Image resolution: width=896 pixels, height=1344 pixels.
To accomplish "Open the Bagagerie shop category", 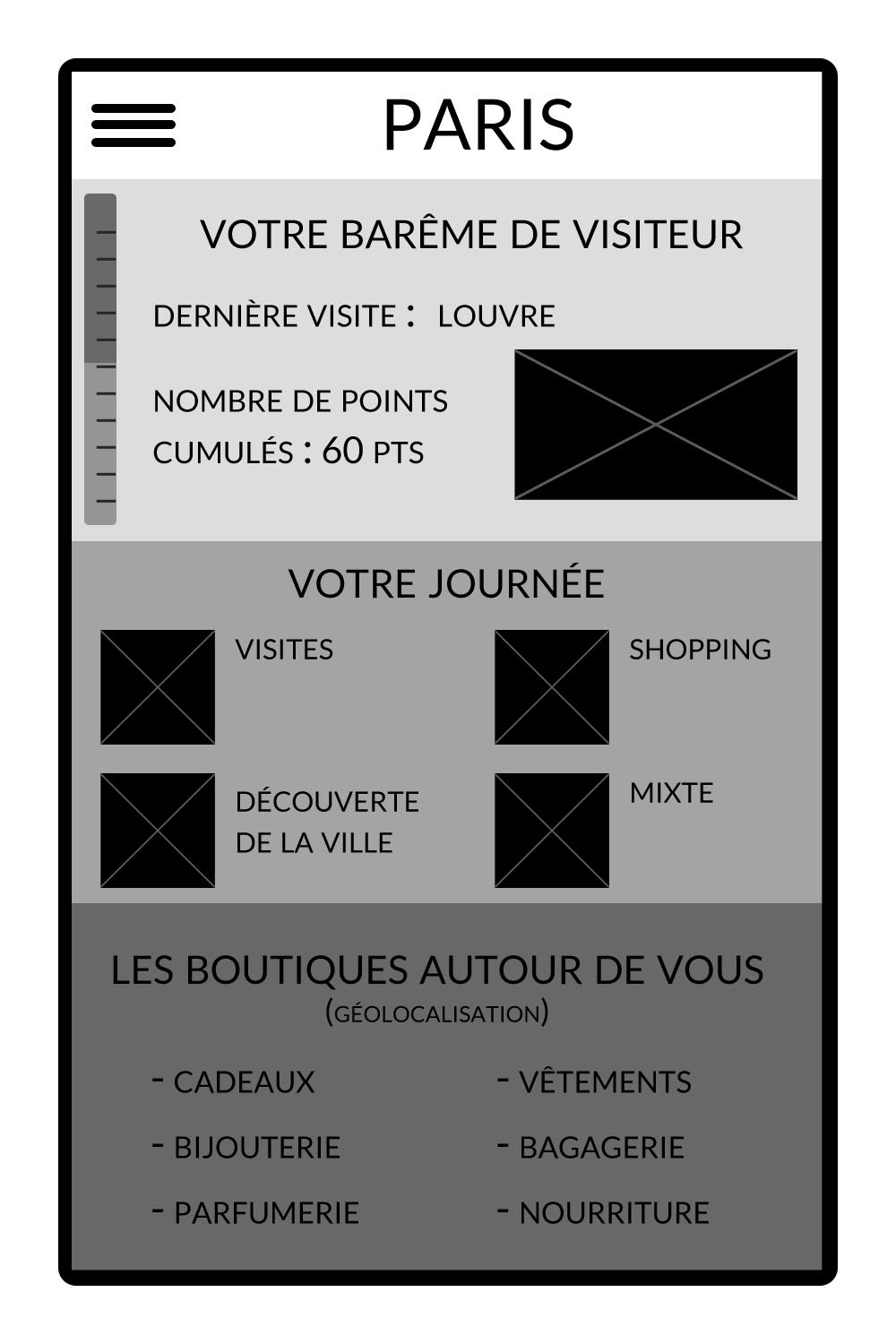I will pos(601,1148).
